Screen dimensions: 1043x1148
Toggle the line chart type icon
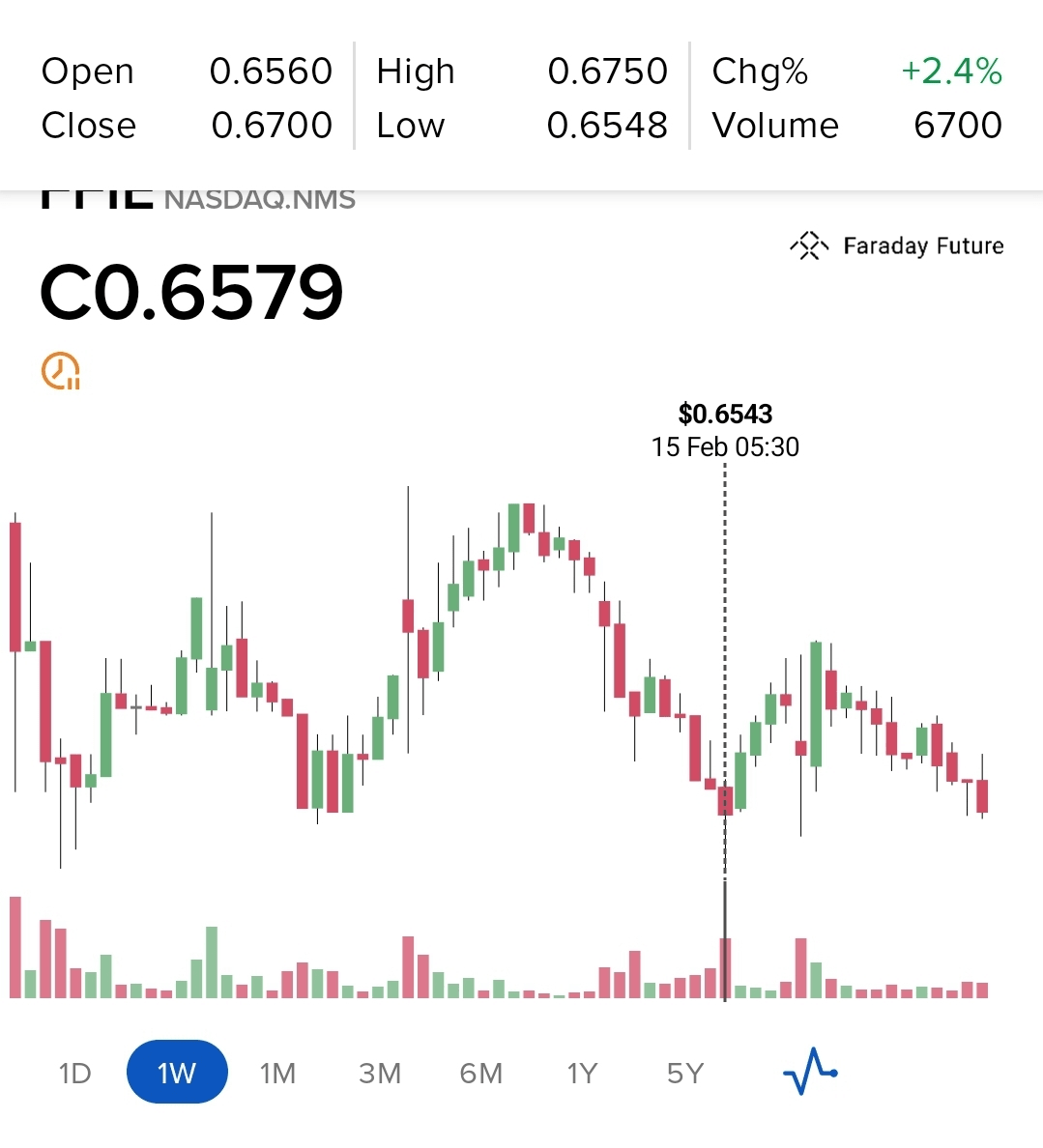809,1072
